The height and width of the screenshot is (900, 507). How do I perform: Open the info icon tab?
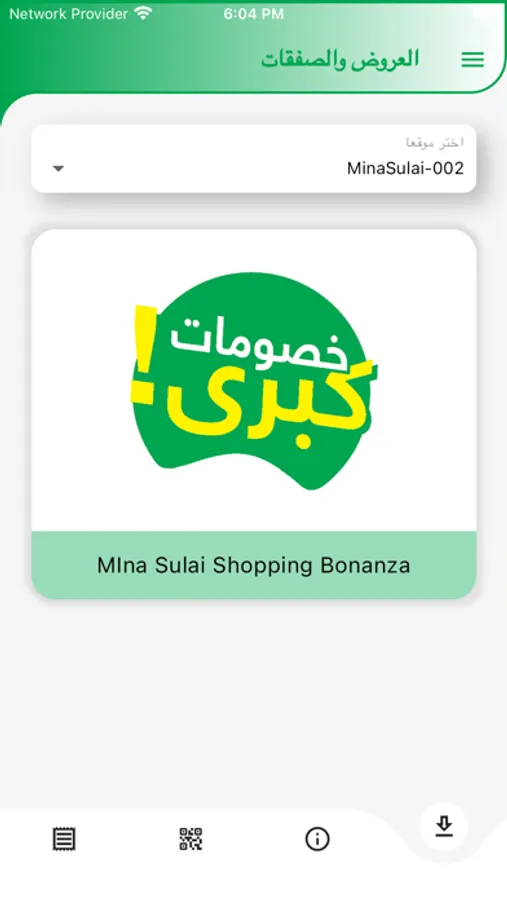[x=317, y=839]
